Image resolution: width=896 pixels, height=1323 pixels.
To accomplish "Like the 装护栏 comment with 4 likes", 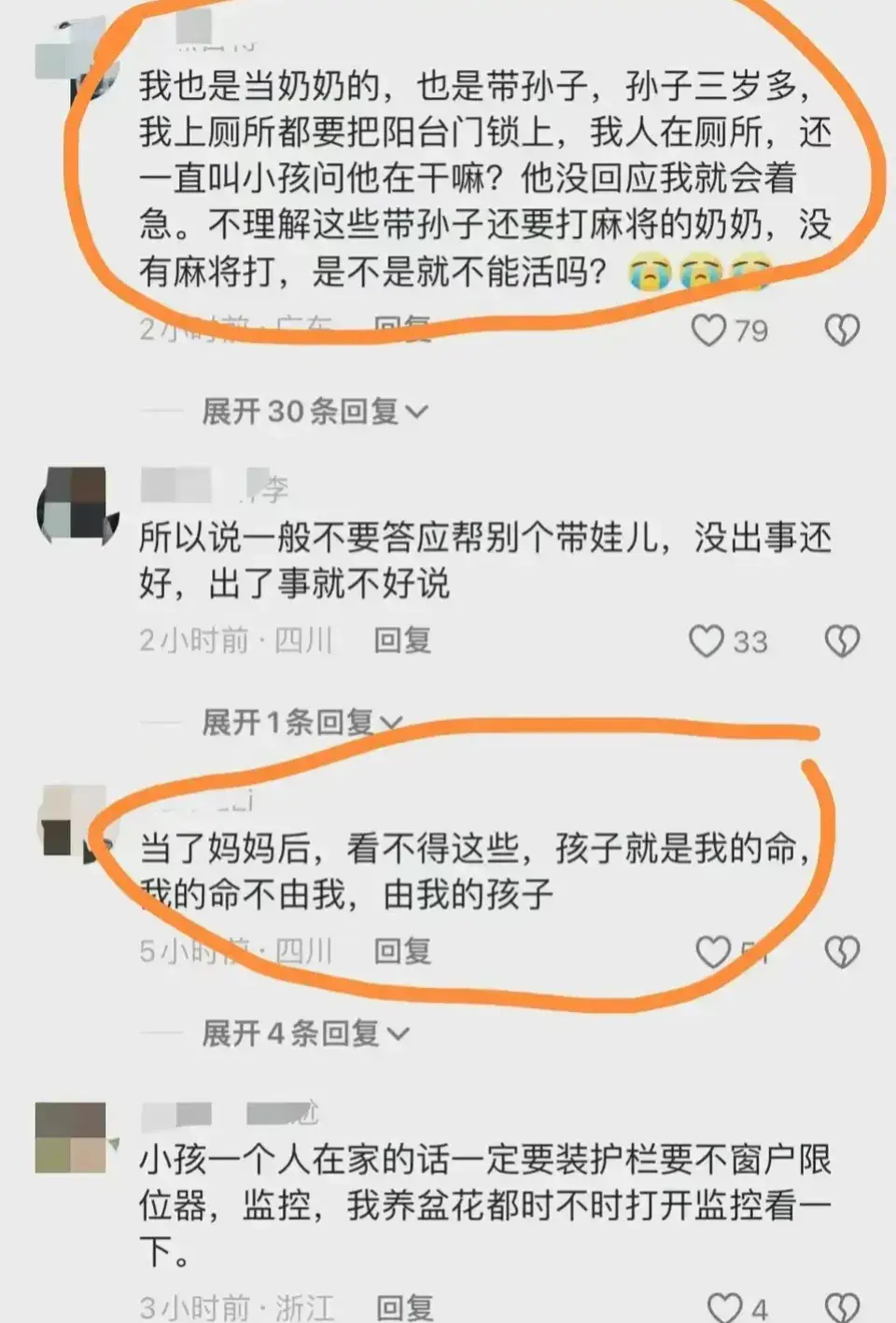I will [723, 1307].
